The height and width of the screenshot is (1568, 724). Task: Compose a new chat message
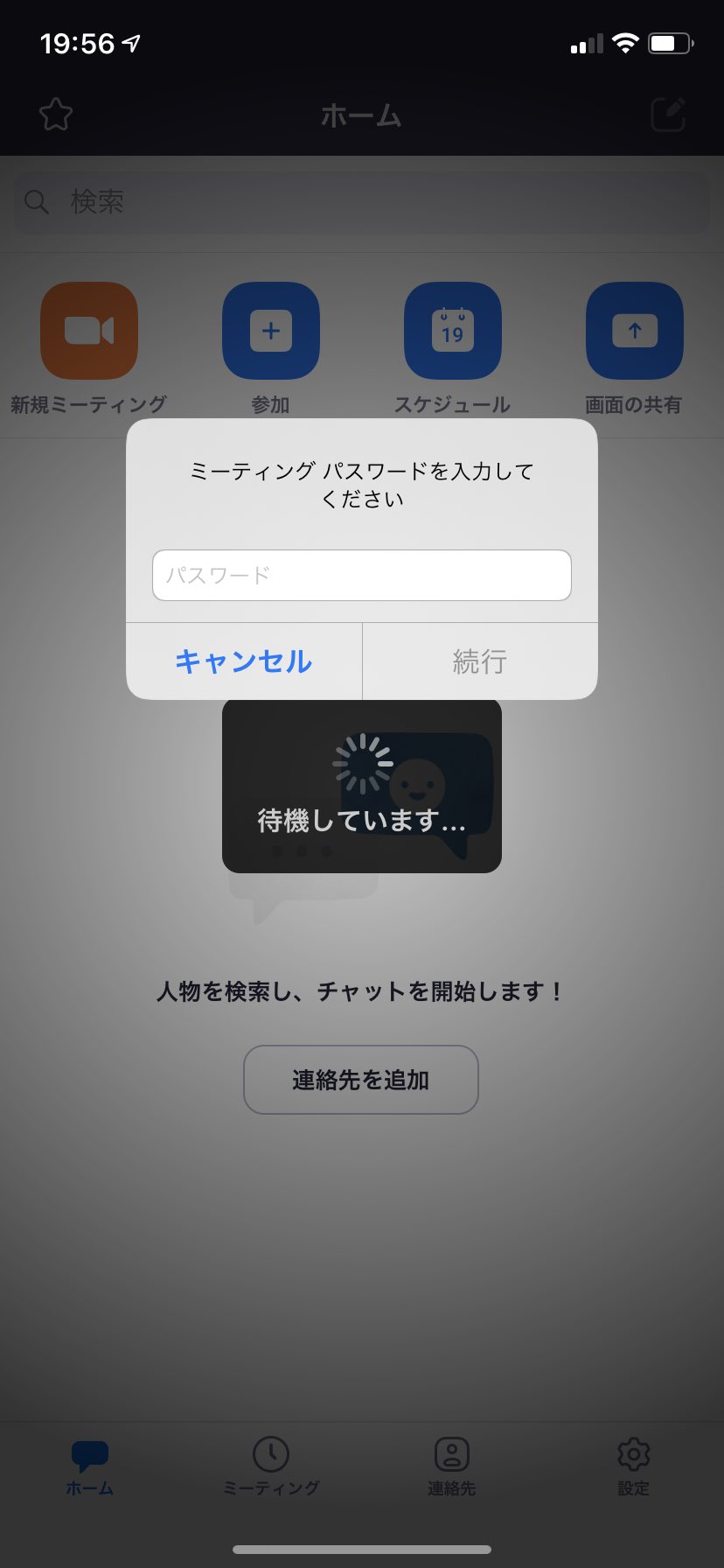(x=668, y=115)
